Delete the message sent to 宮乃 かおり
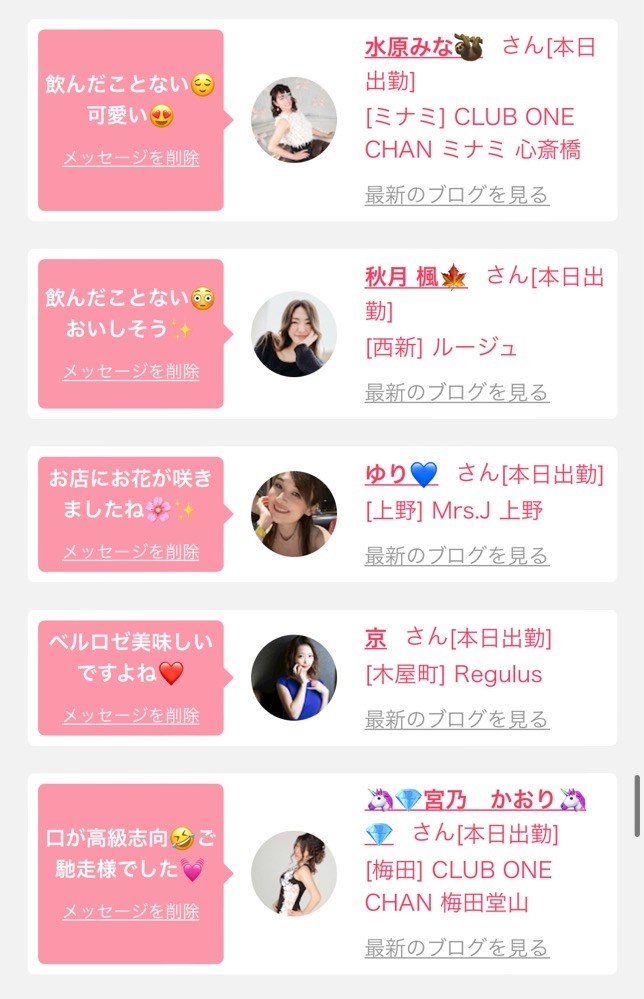The height and width of the screenshot is (999, 644). [x=131, y=912]
